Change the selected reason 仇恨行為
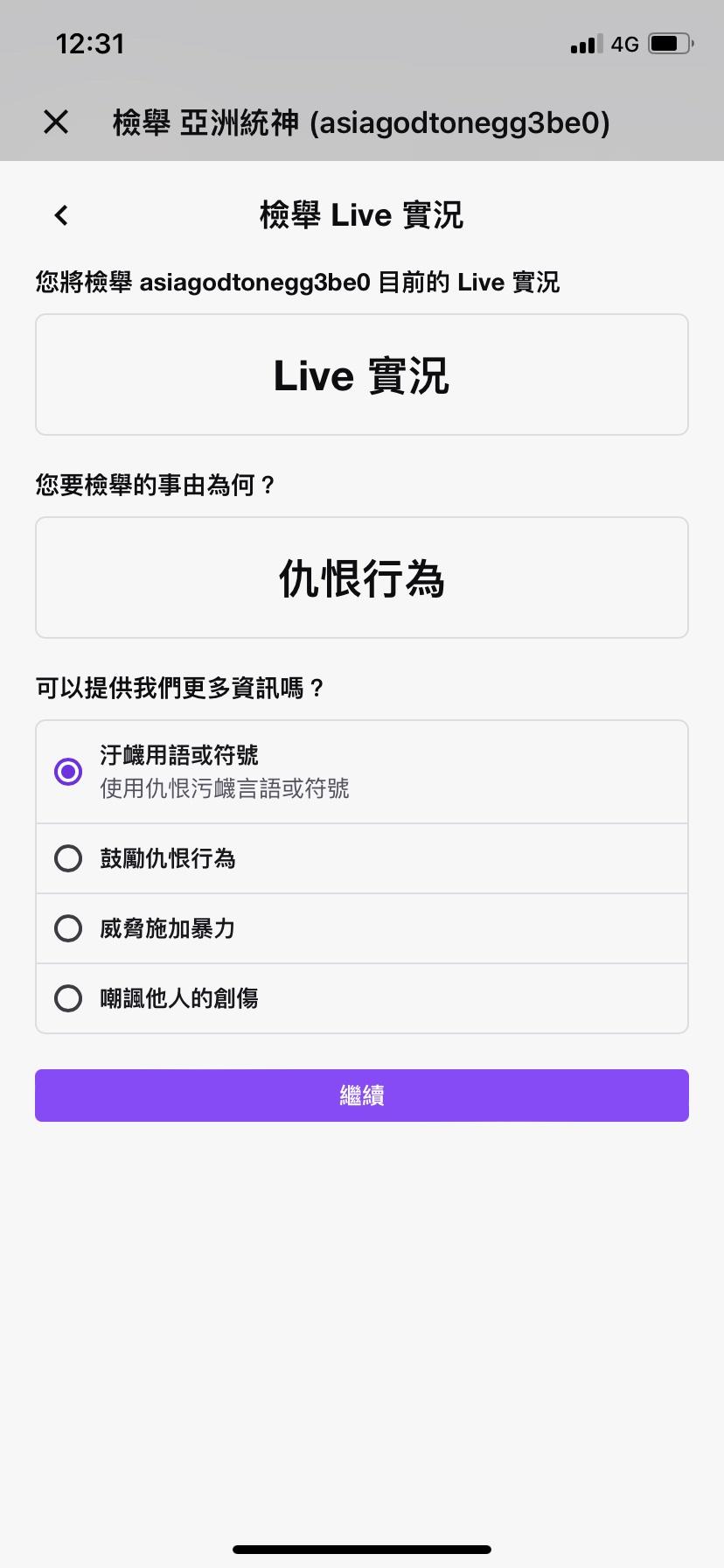Screen dimensions: 724x1568 [362, 577]
